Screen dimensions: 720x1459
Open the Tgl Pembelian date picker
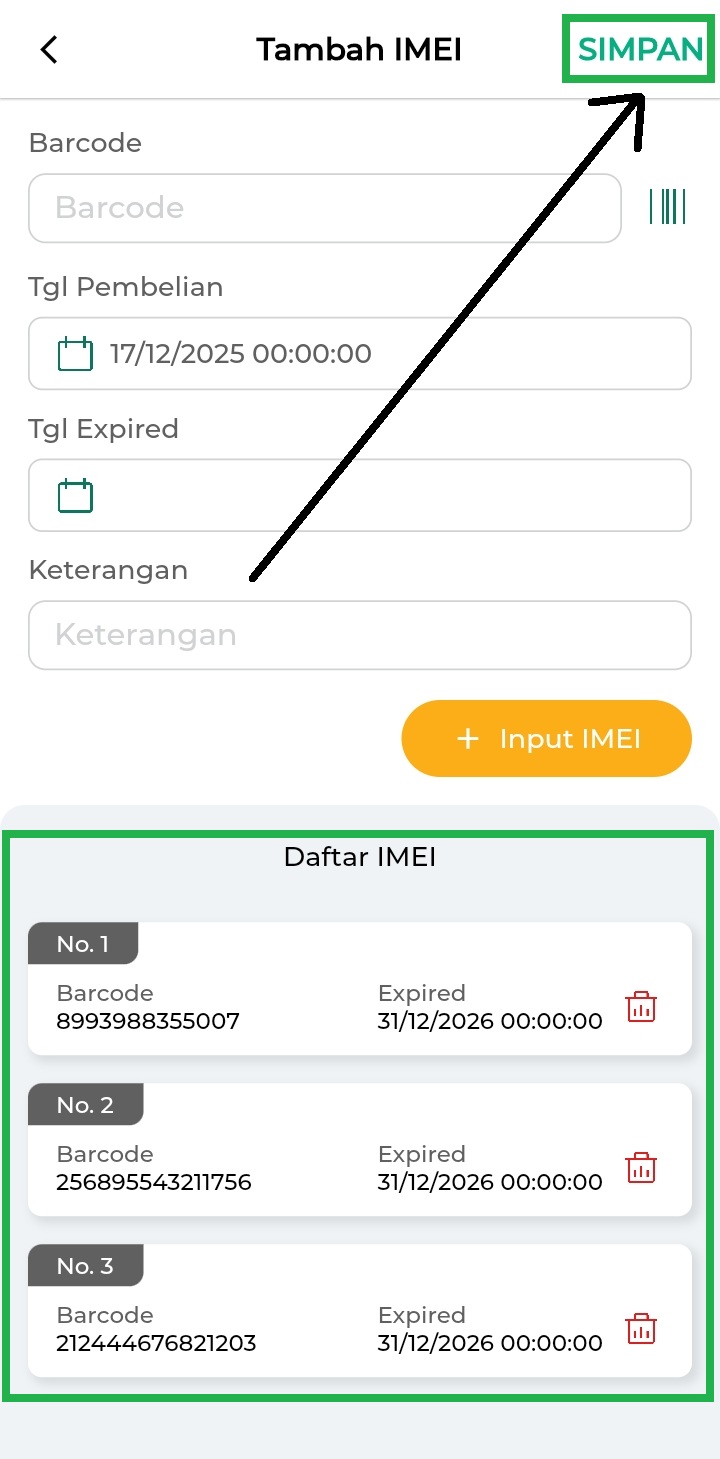pyautogui.click(x=359, y=353)
